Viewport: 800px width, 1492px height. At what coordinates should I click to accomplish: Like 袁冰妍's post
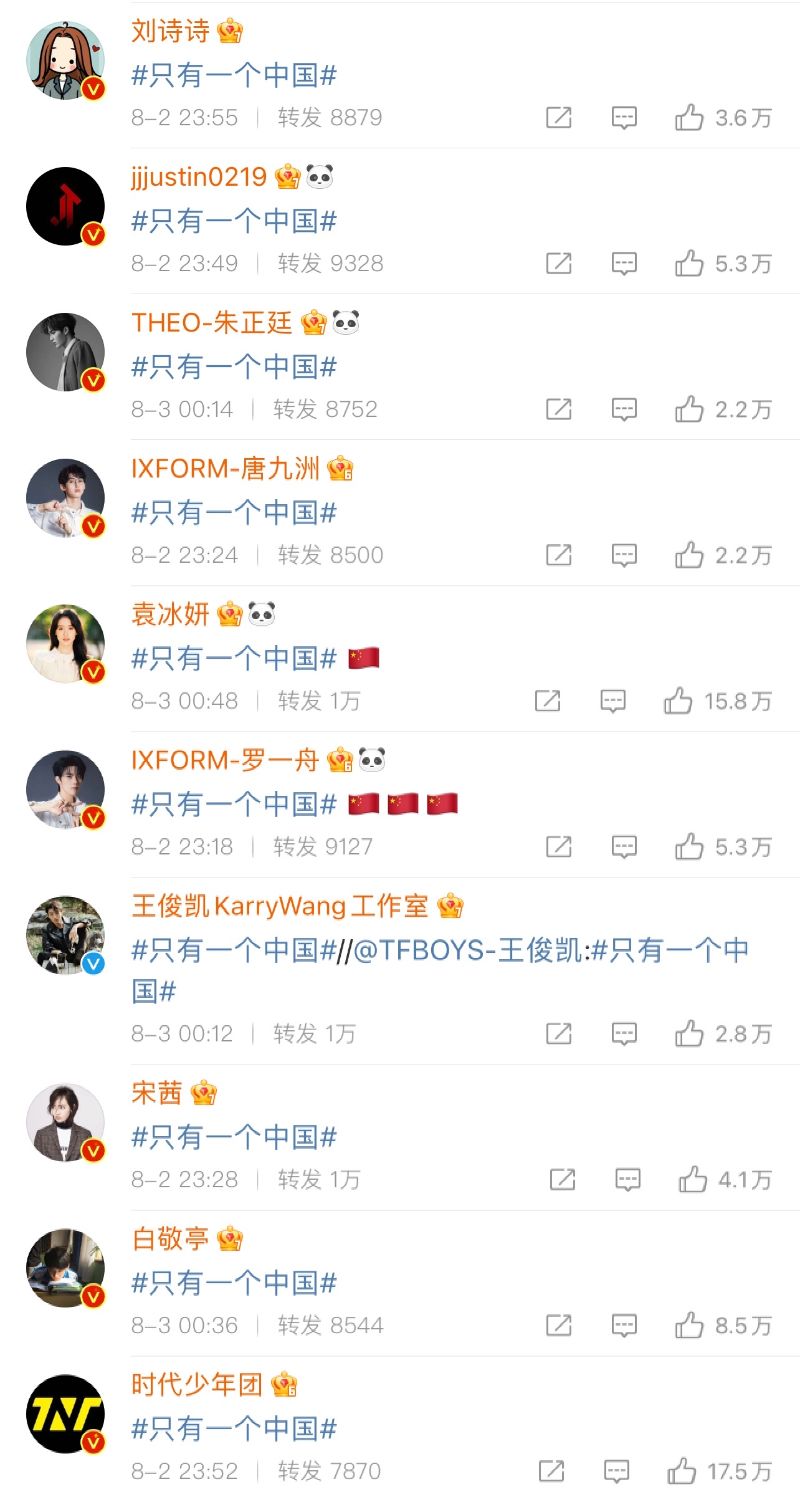pos(678,702)
